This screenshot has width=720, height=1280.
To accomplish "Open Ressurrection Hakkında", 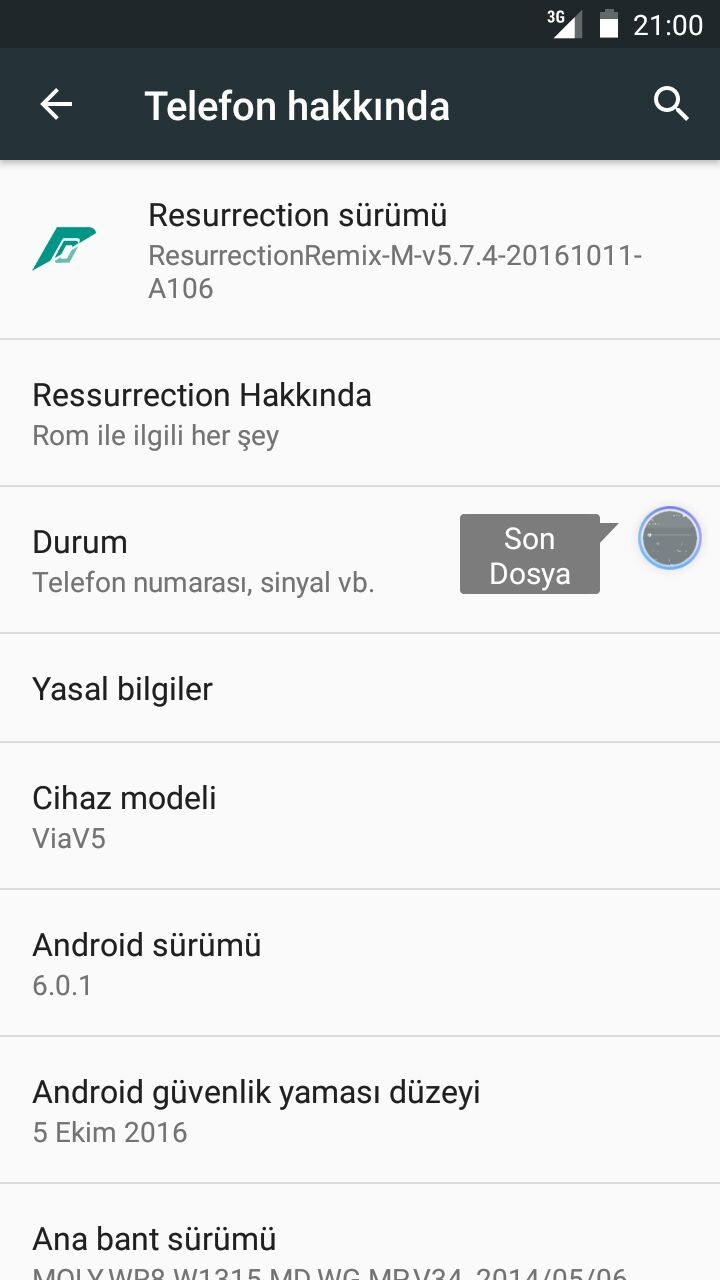I will click(360, 413).
